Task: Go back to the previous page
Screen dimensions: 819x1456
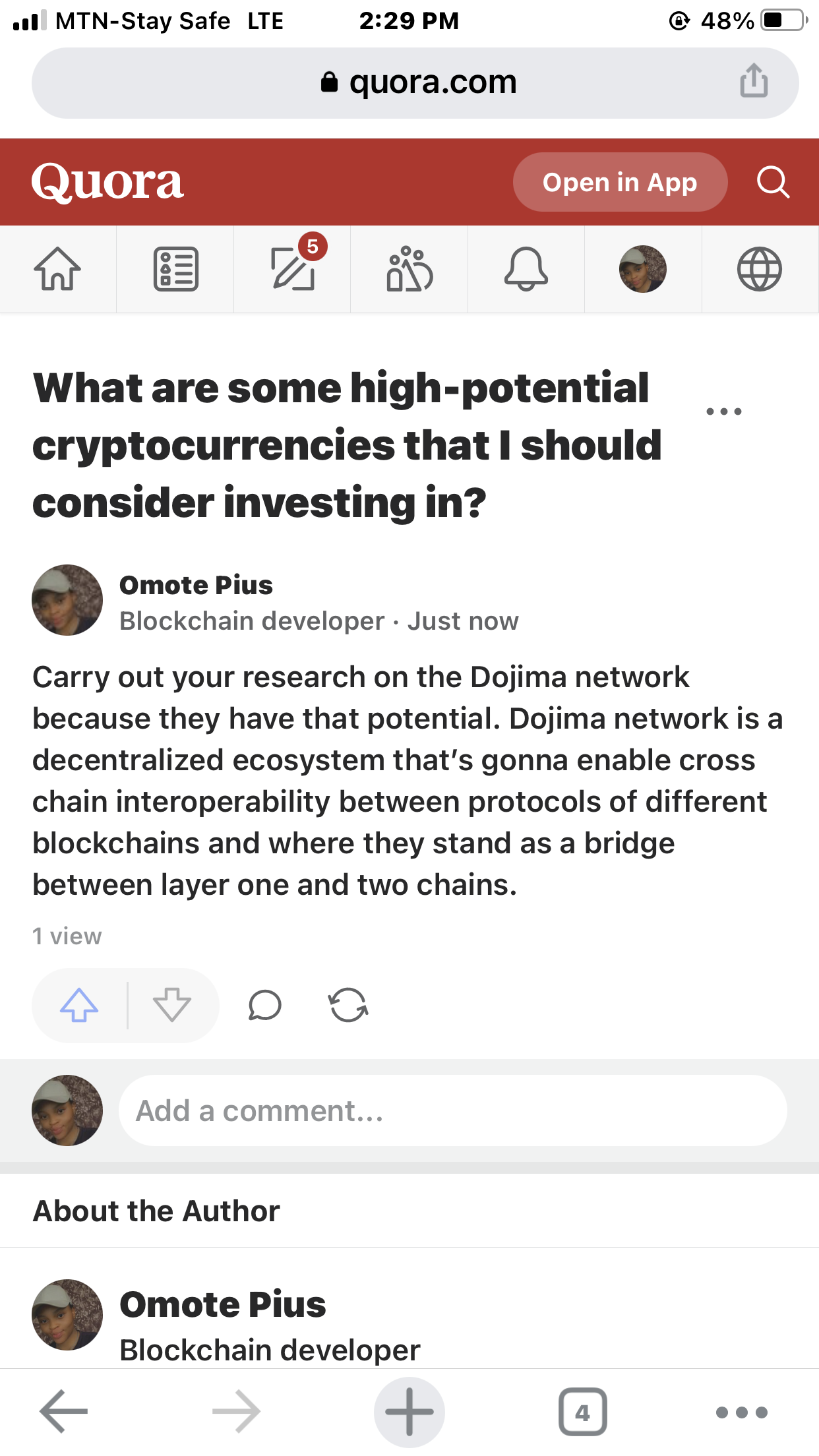Action: point(64,1411)
